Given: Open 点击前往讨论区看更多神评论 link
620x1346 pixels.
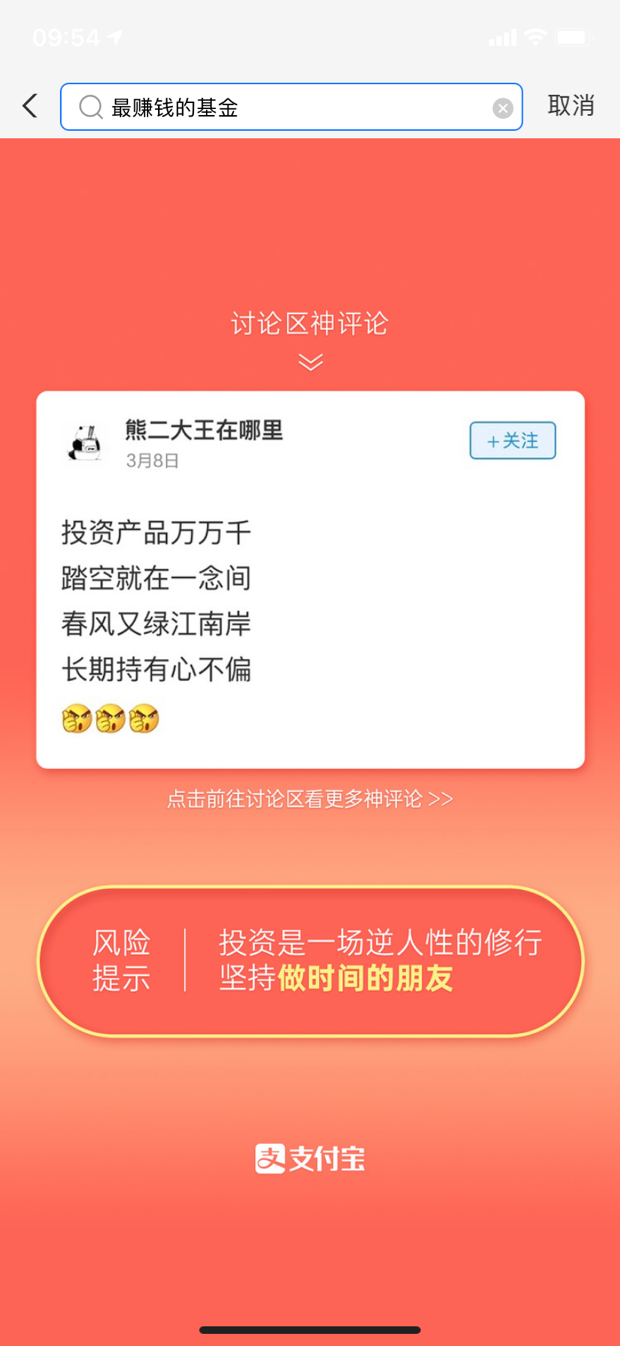Looking at the screenshot, I should (x=310, y=799).
